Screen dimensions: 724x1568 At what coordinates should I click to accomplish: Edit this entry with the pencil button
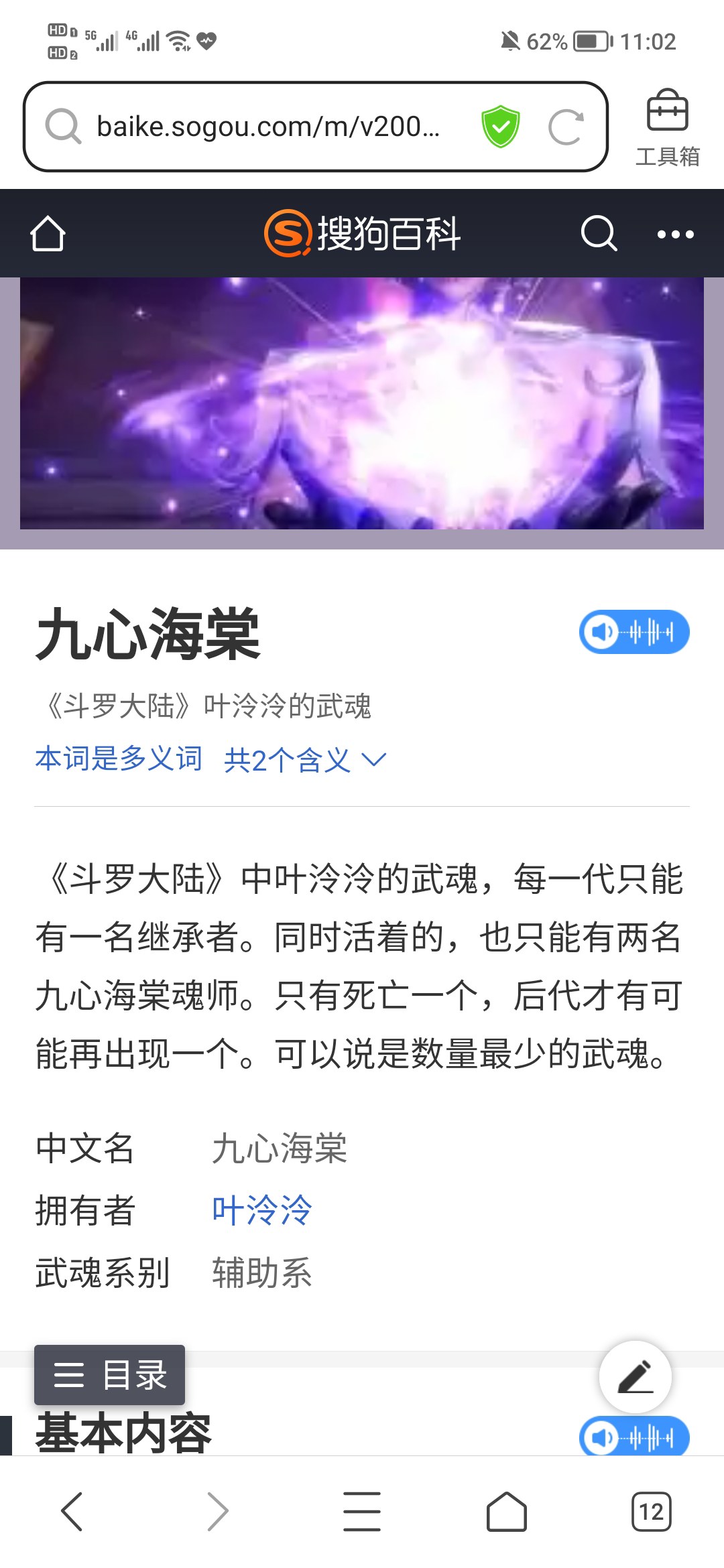pyautogui.click(x=635, y=1376)
